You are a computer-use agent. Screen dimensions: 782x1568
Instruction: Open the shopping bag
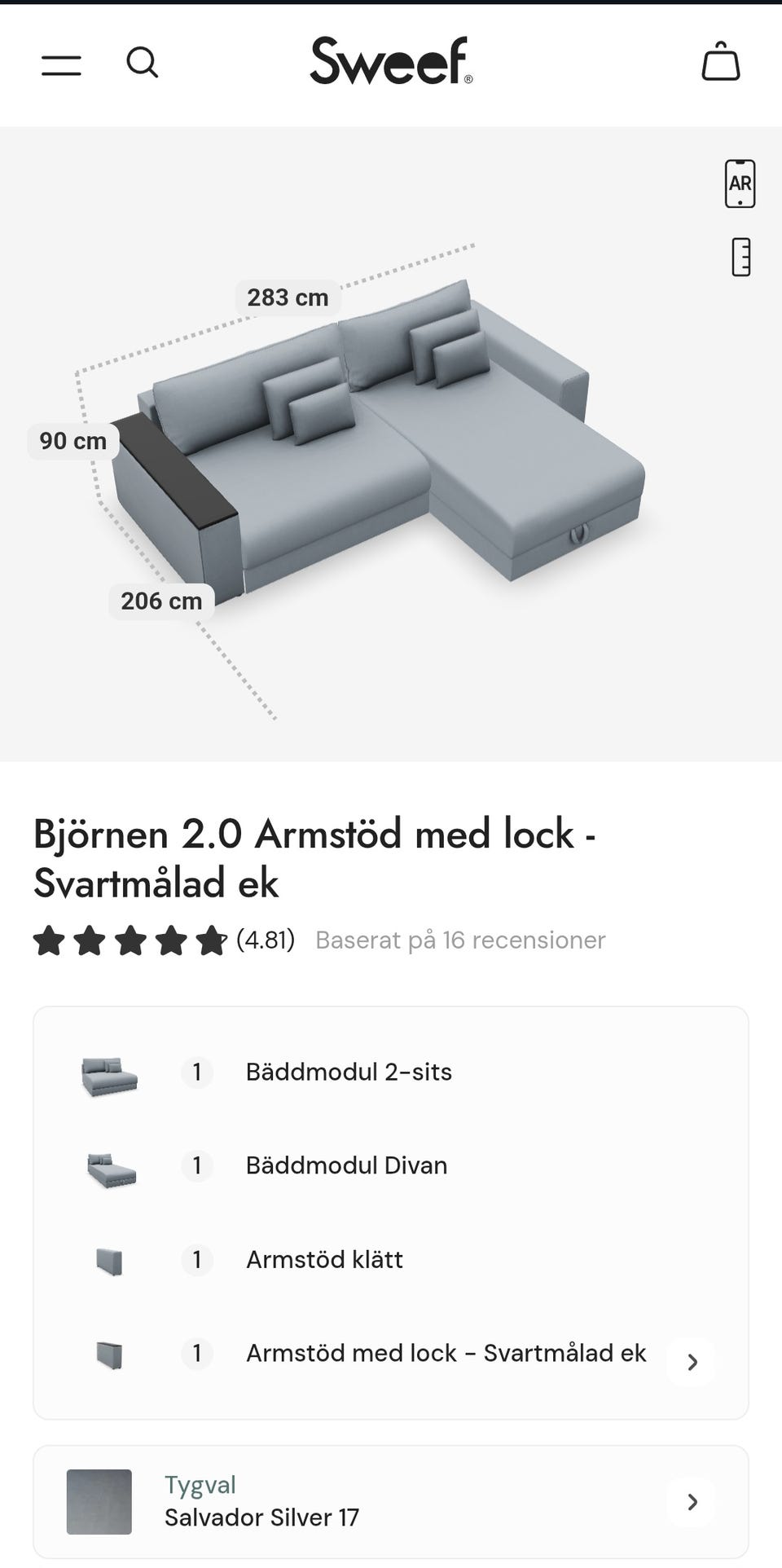721,62
